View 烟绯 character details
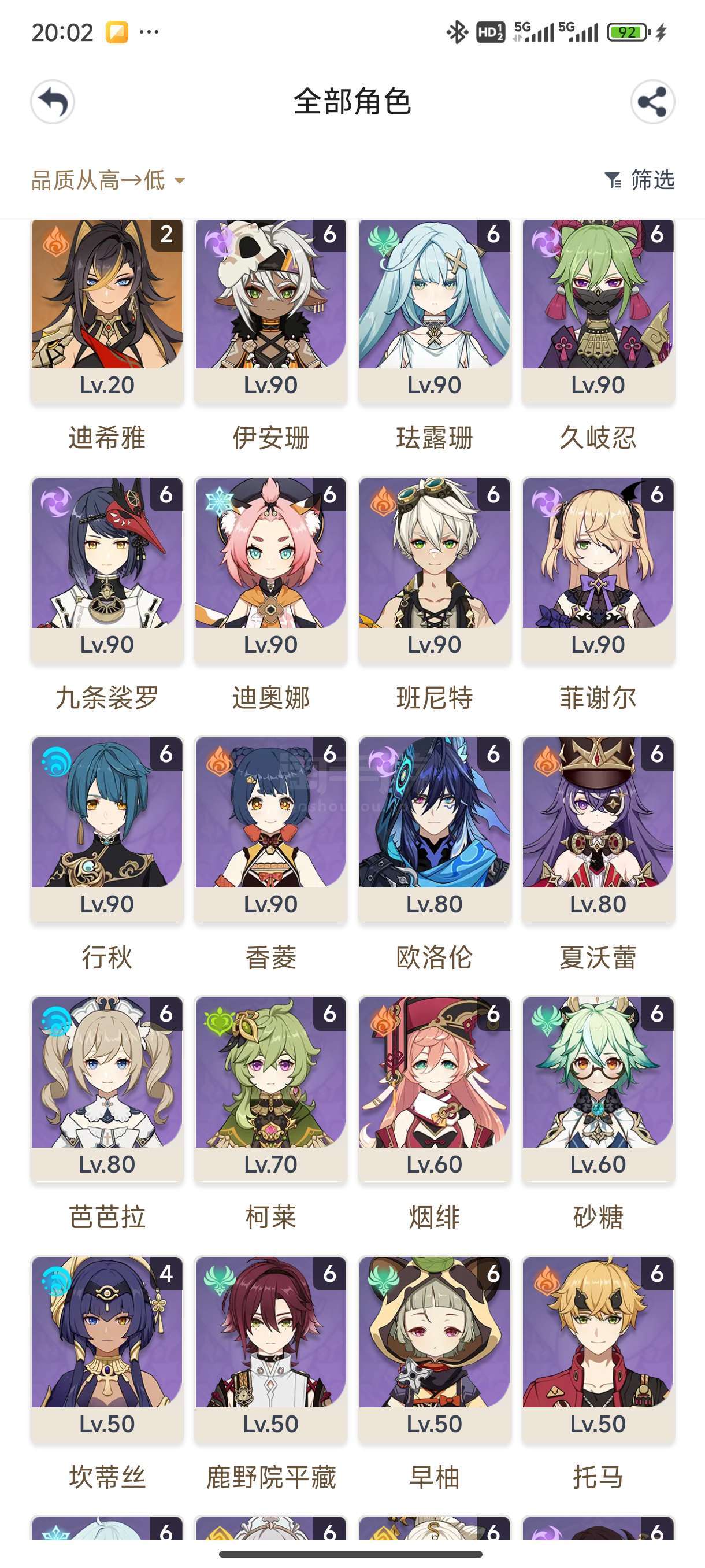 [x=435, y=1089]
